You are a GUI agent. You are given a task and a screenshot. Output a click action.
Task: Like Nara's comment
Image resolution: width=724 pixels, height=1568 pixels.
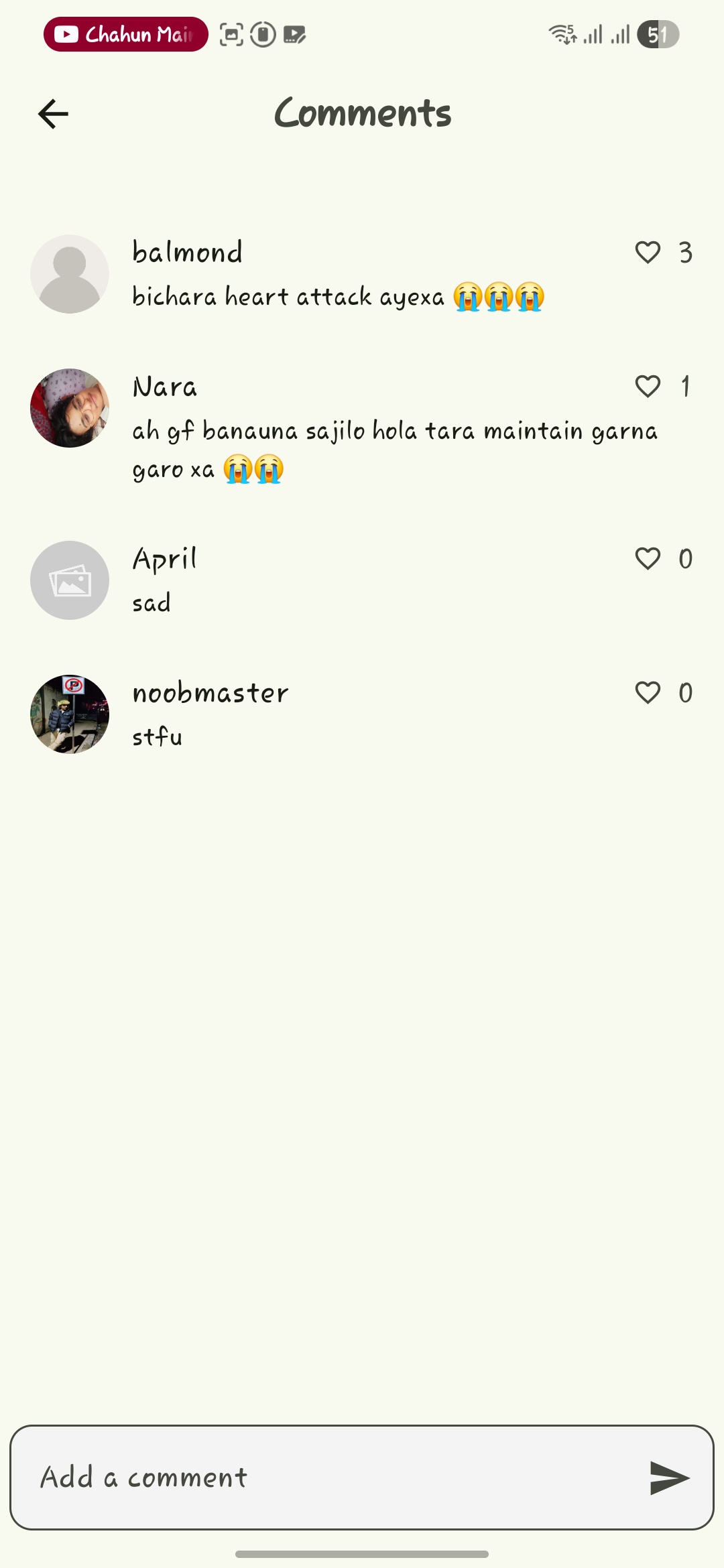[x=648, y=387]
